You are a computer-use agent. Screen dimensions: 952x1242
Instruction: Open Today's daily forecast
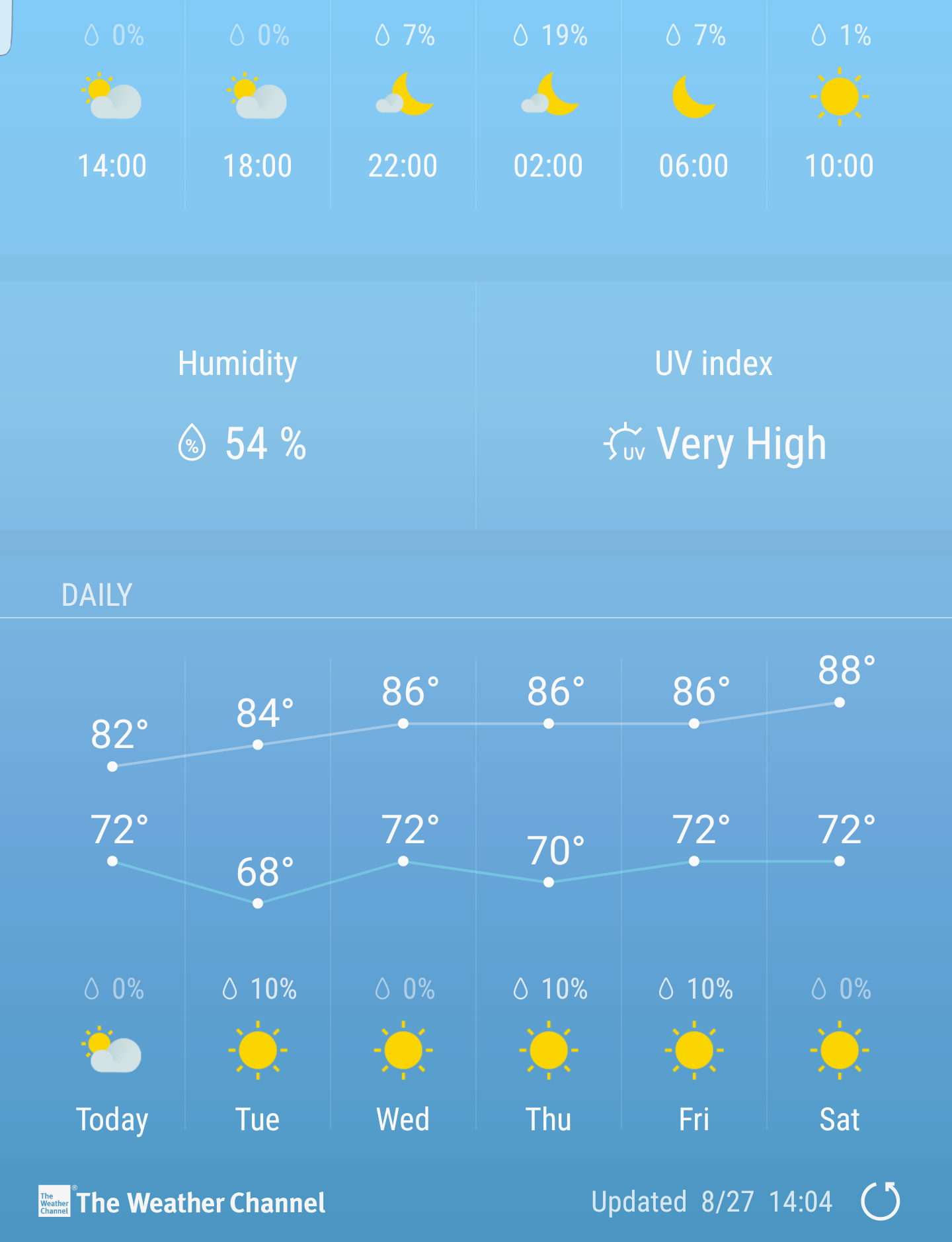(112, 1119)
